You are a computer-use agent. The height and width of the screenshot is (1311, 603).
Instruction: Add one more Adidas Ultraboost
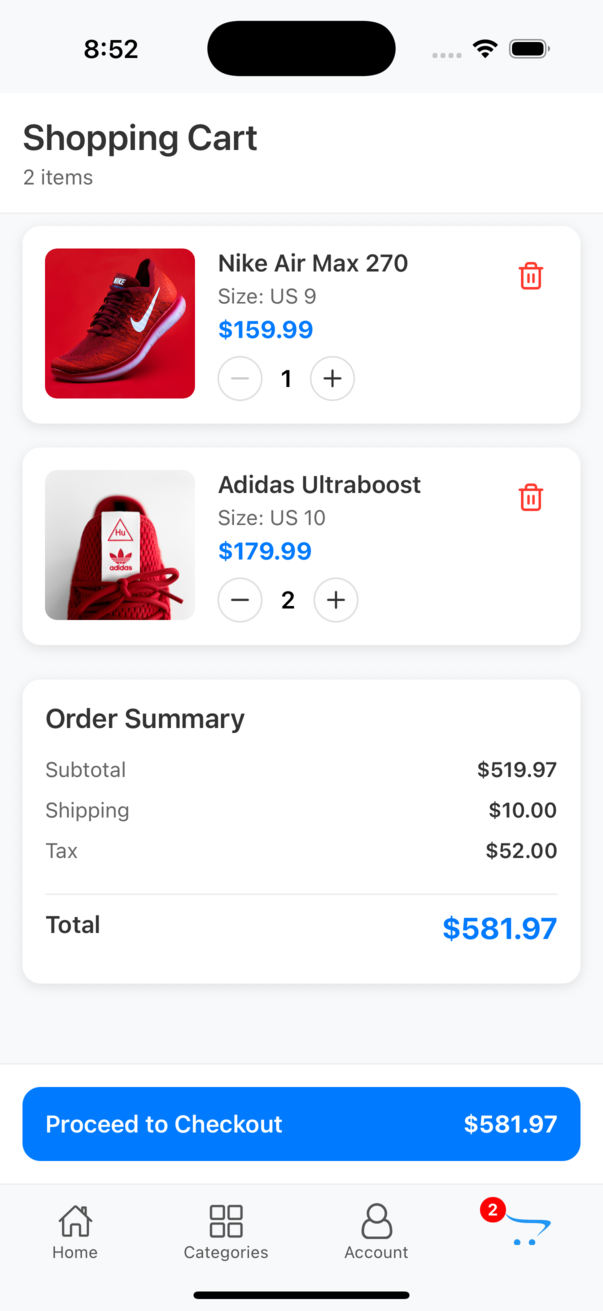(336, 600)
